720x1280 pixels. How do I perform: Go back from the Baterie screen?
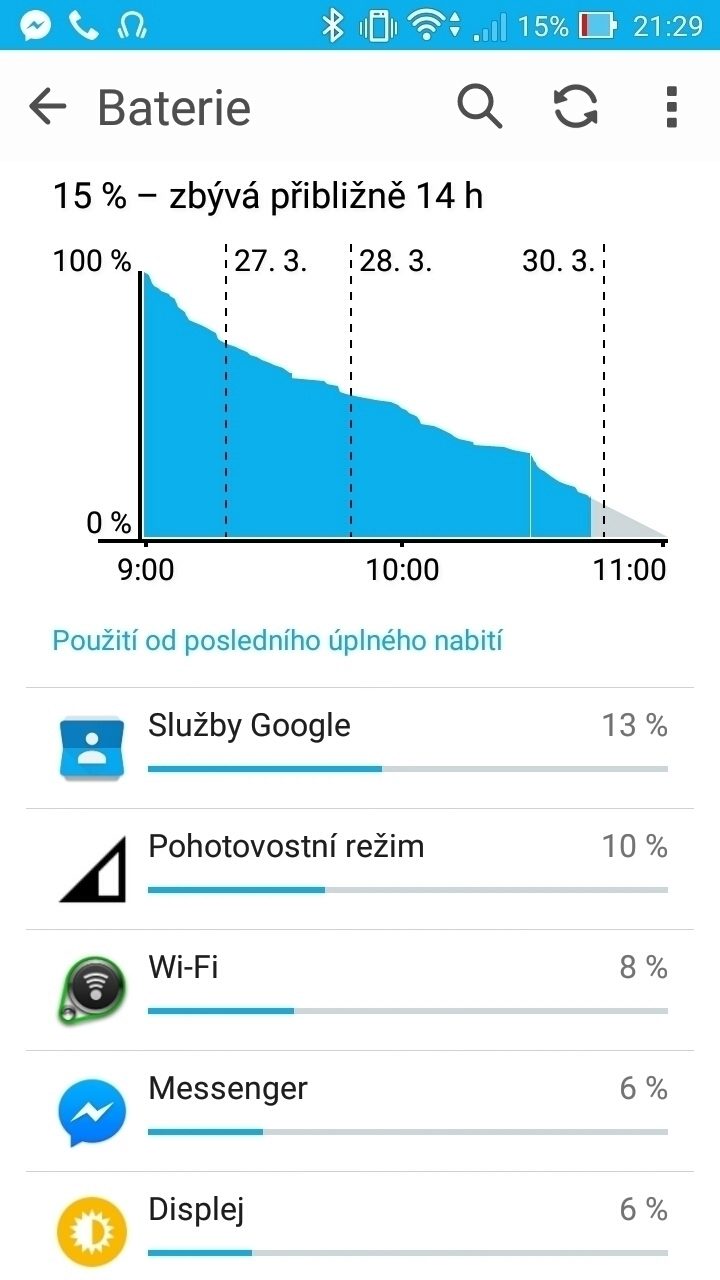47,106
